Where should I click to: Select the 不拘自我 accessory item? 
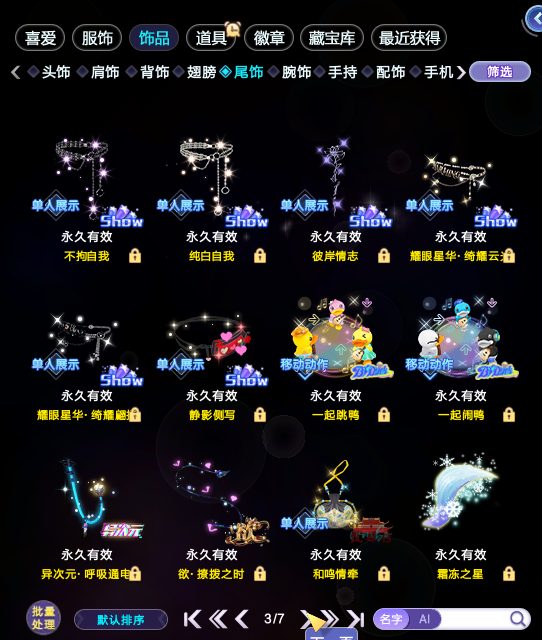[87, 198]
